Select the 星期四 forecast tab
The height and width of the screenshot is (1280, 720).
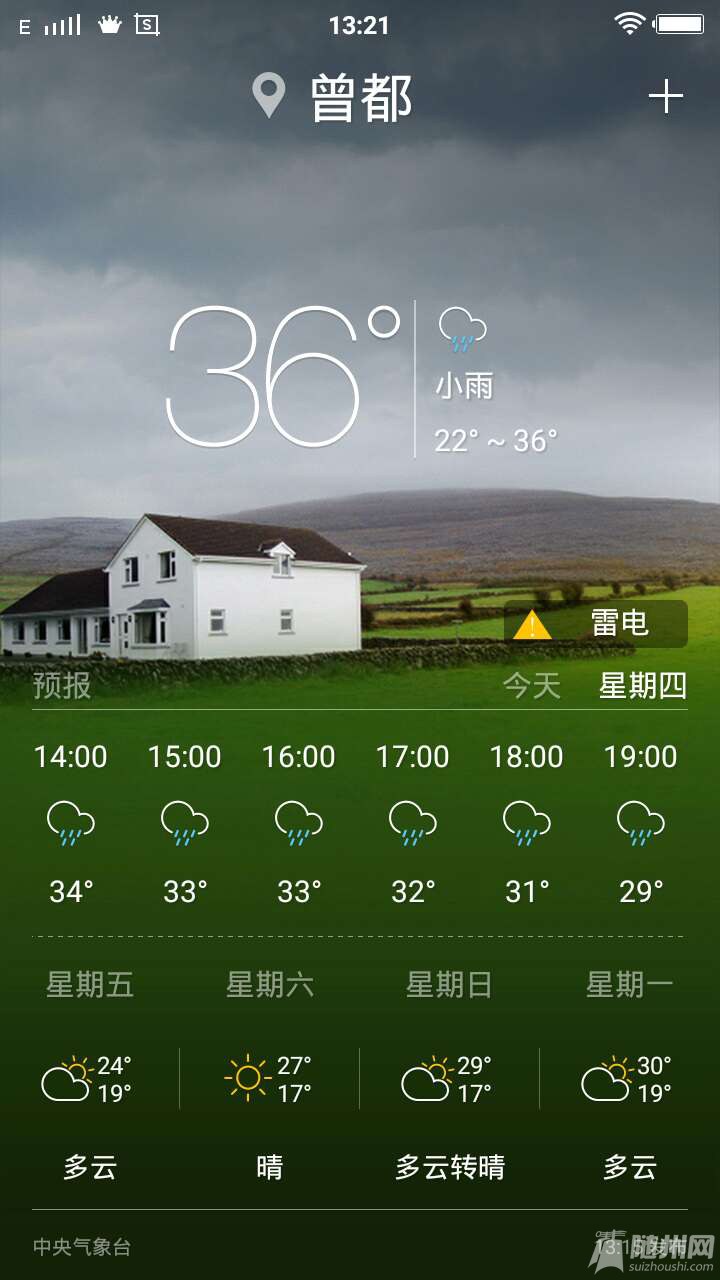click(x=642, y=686)
